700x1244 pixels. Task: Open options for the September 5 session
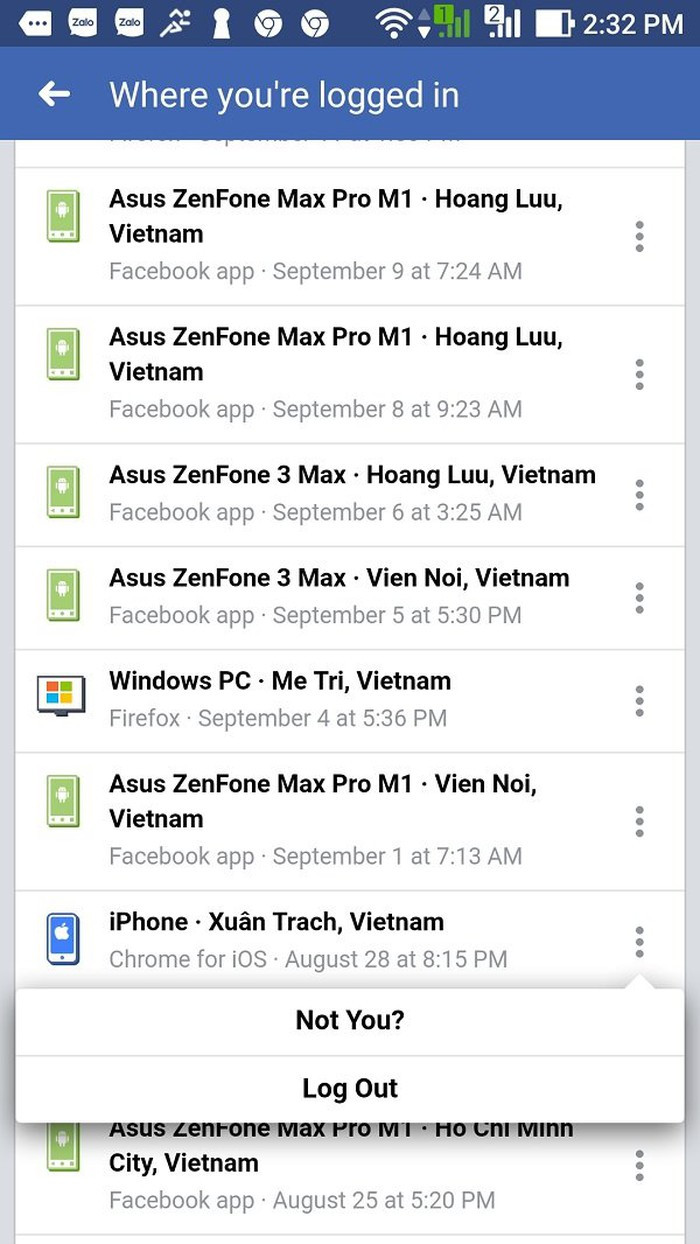639,598
